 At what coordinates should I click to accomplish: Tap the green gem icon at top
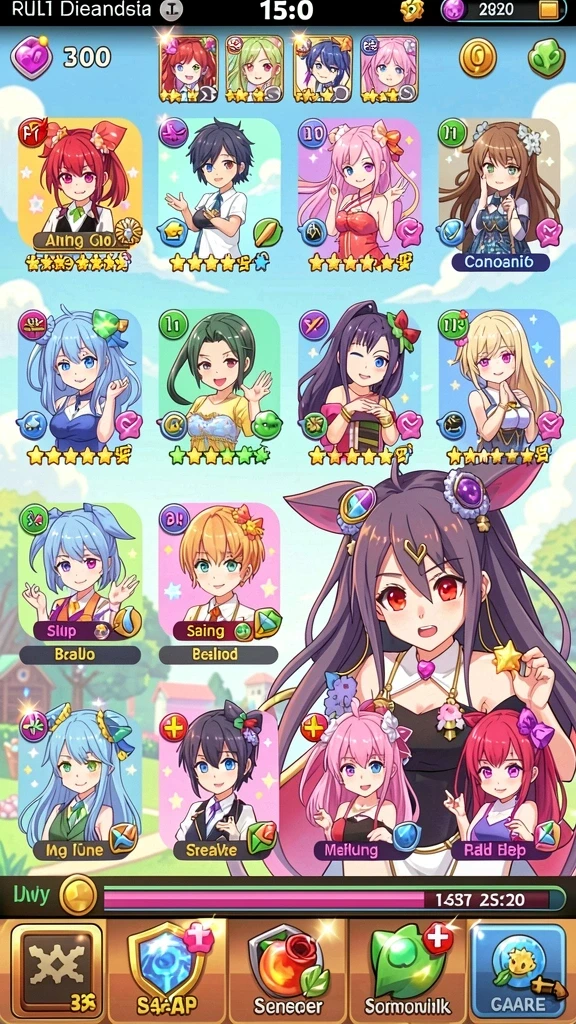546,58
